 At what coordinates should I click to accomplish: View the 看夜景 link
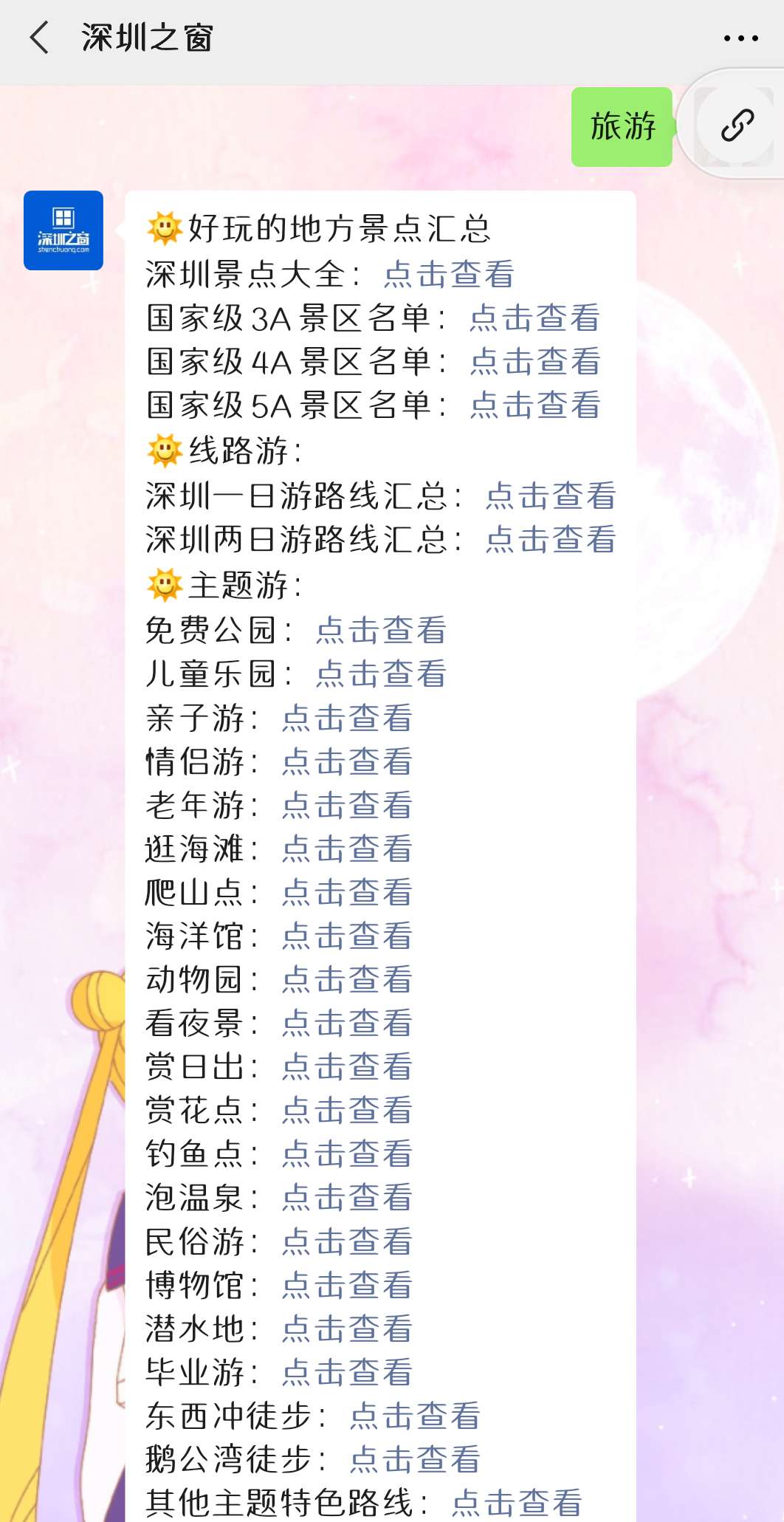coord(347,1023)
